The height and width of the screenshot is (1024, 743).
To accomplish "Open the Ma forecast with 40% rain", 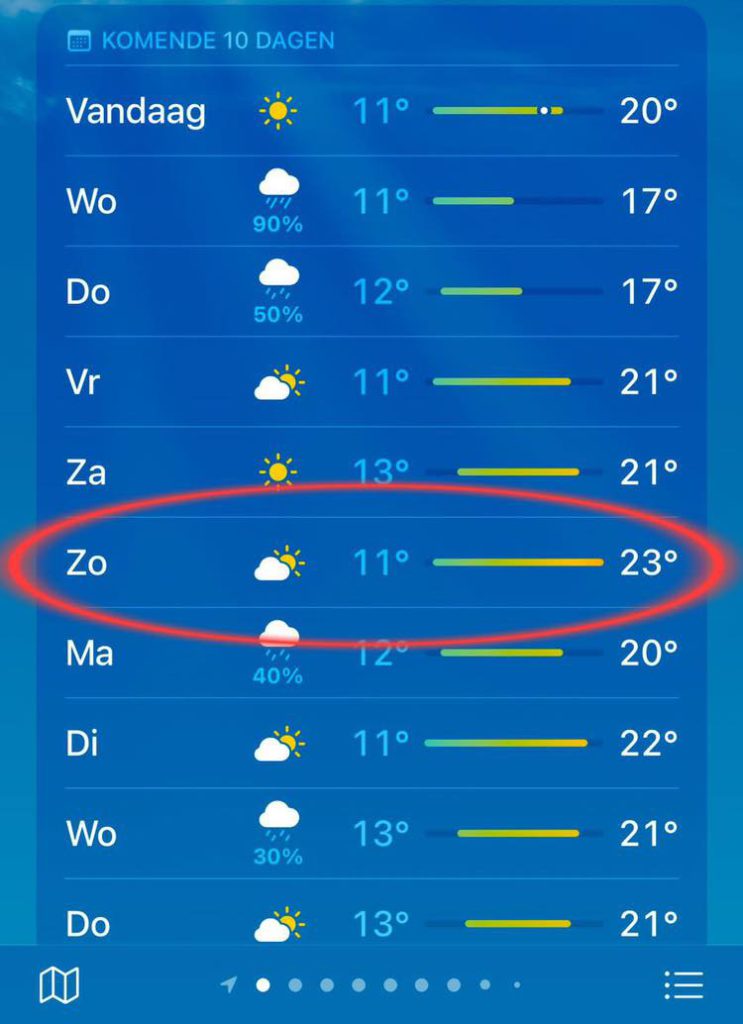I will pos(371,654).
